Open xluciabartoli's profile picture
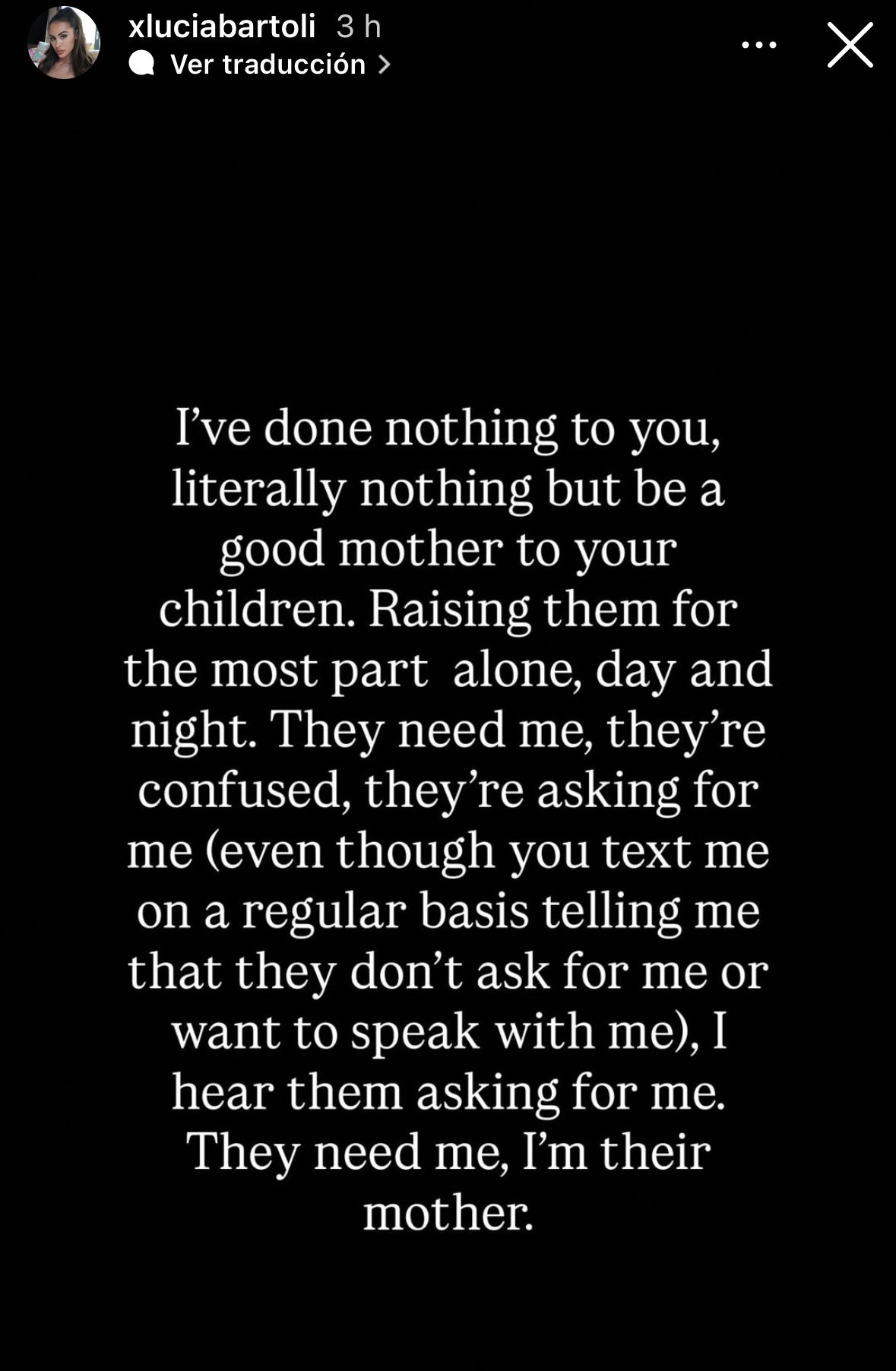This screenshot has width=896, height=1371. (64, 44)
